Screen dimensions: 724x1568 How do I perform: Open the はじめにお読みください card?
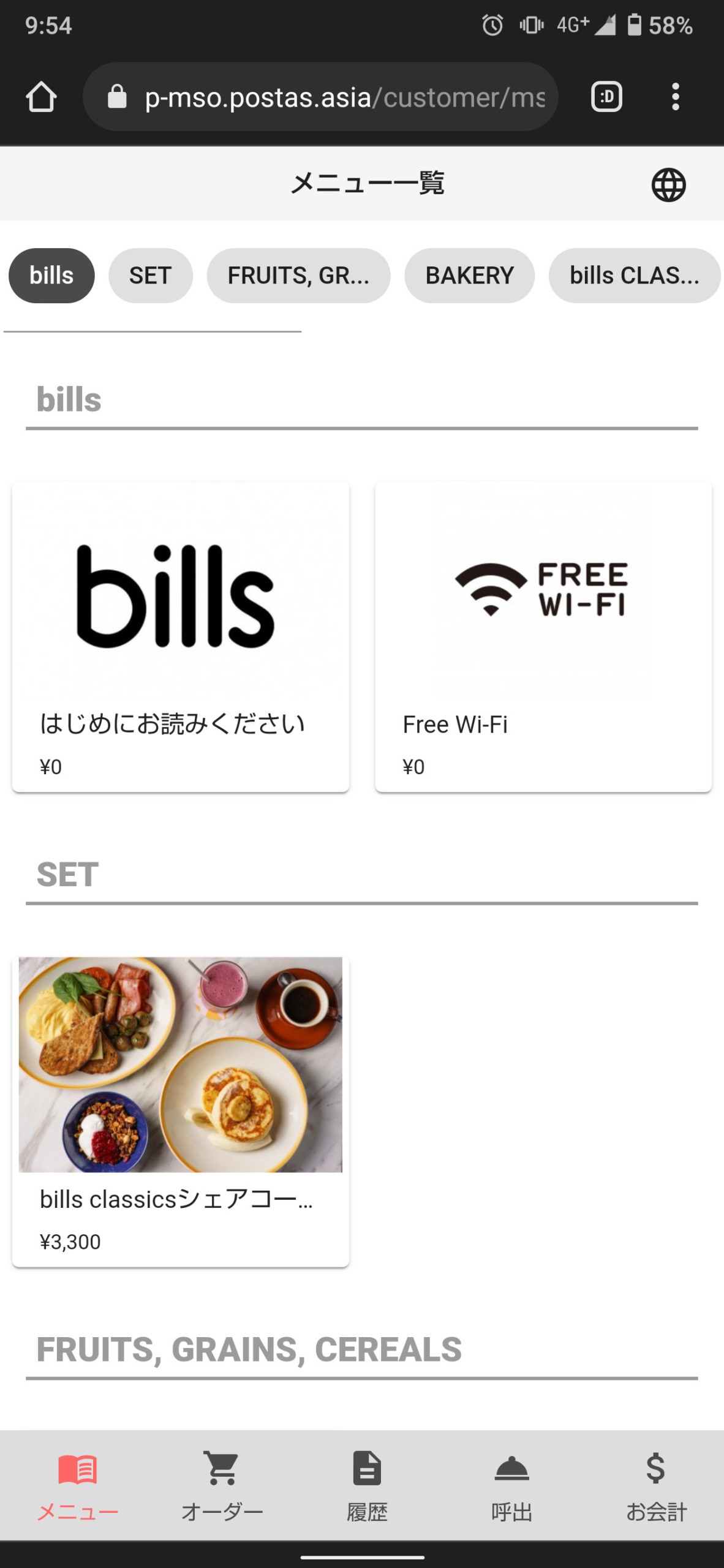(x=181, y=637)
